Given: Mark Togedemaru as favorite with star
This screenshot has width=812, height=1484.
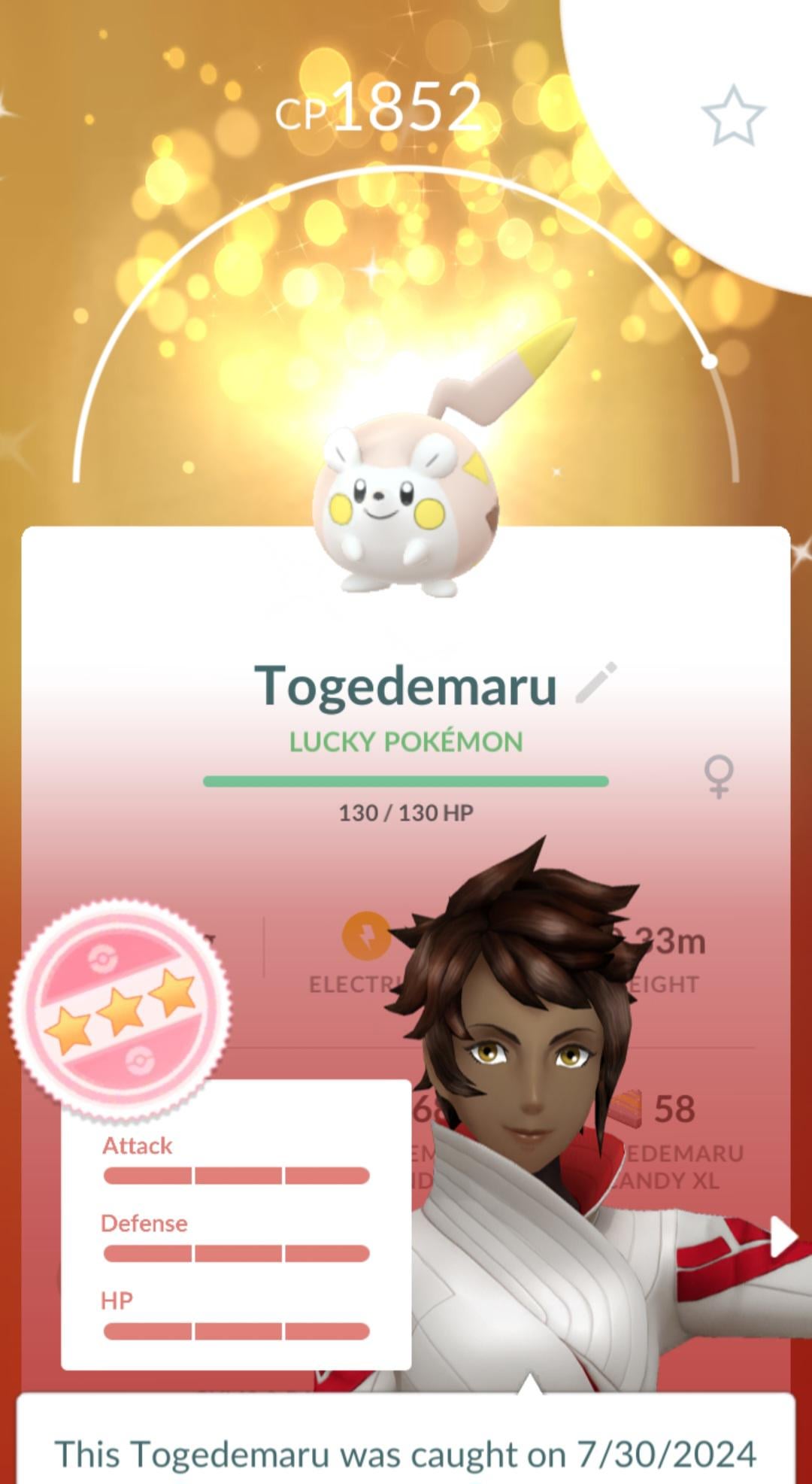Looking at the screenshot, I should point(733,116).
